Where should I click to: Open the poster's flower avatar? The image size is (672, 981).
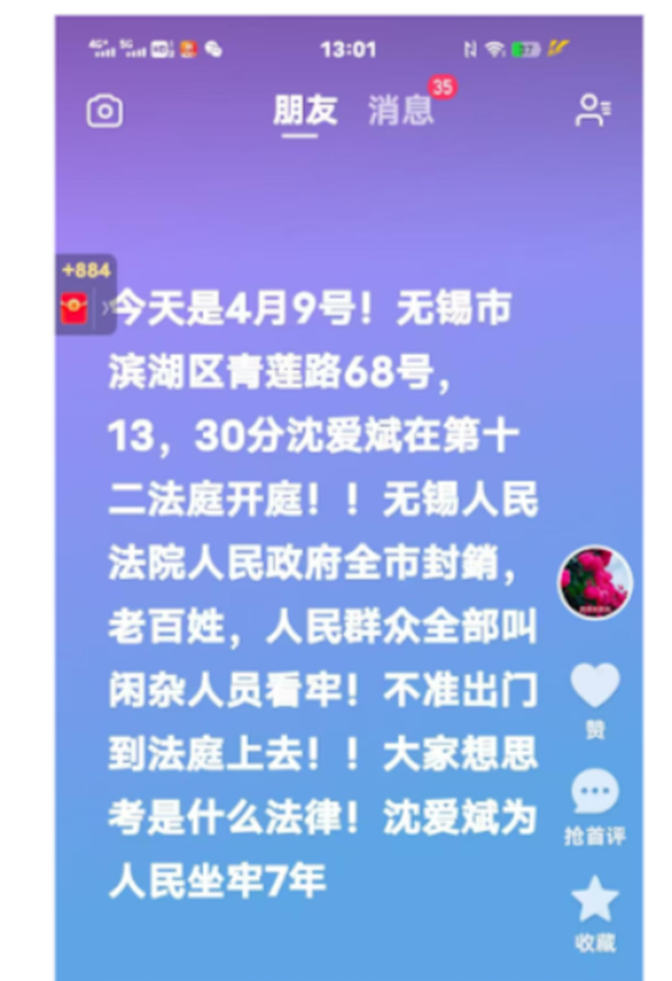tap(595, 583)
